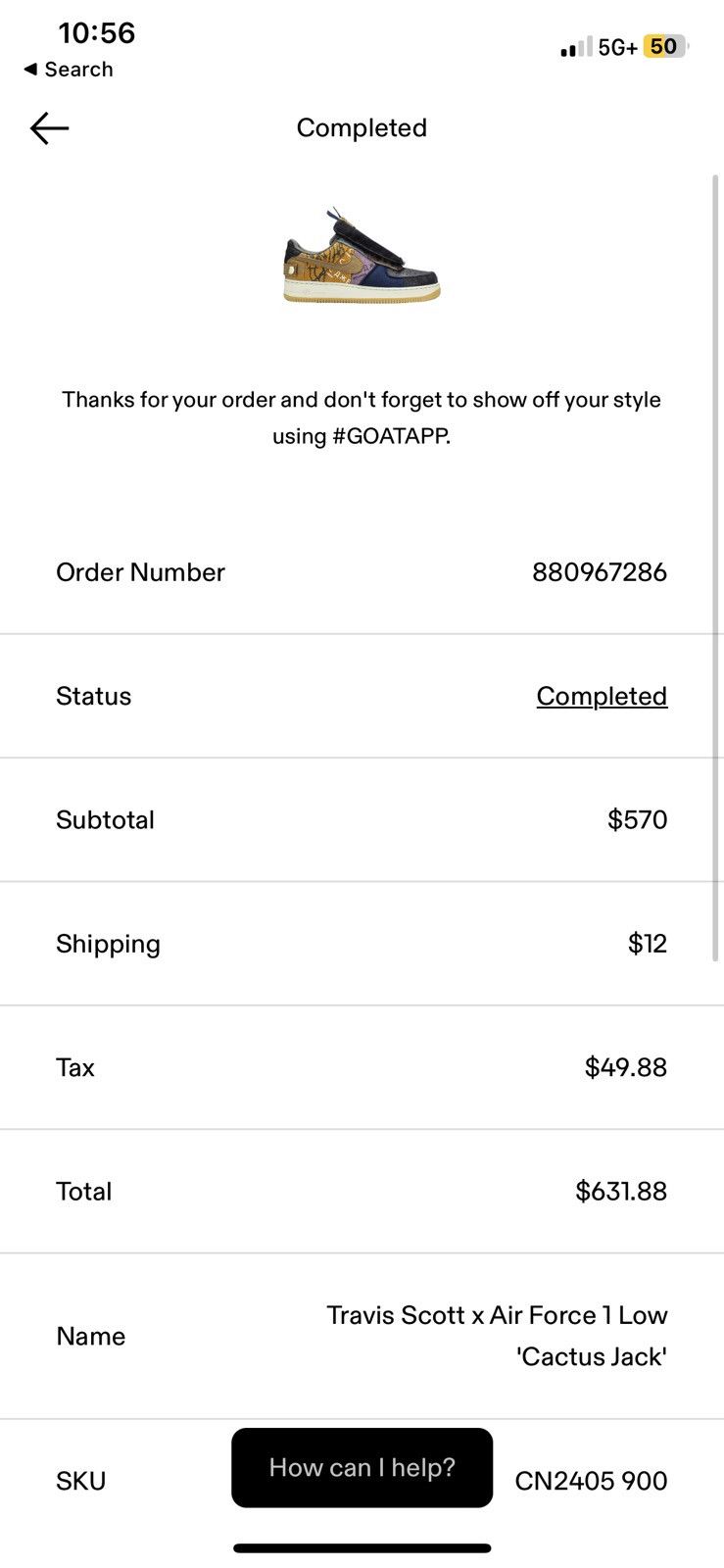Tap the Total amount $631.88
This screenshot has width=724, height=1568.
627,1191
